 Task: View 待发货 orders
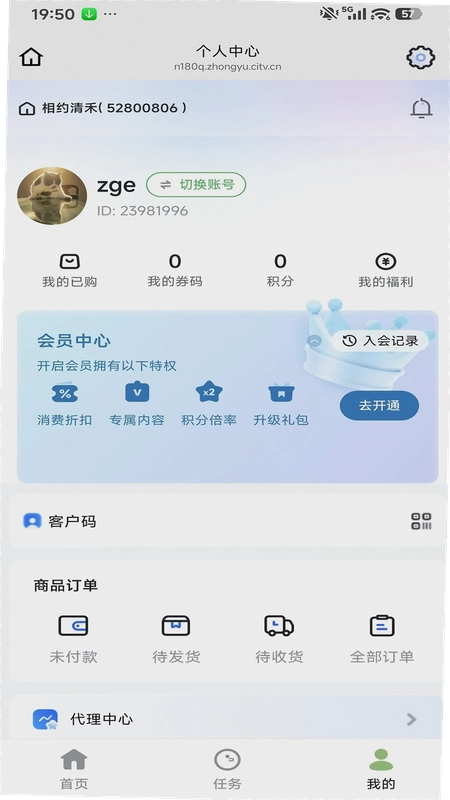click(176, 639)
